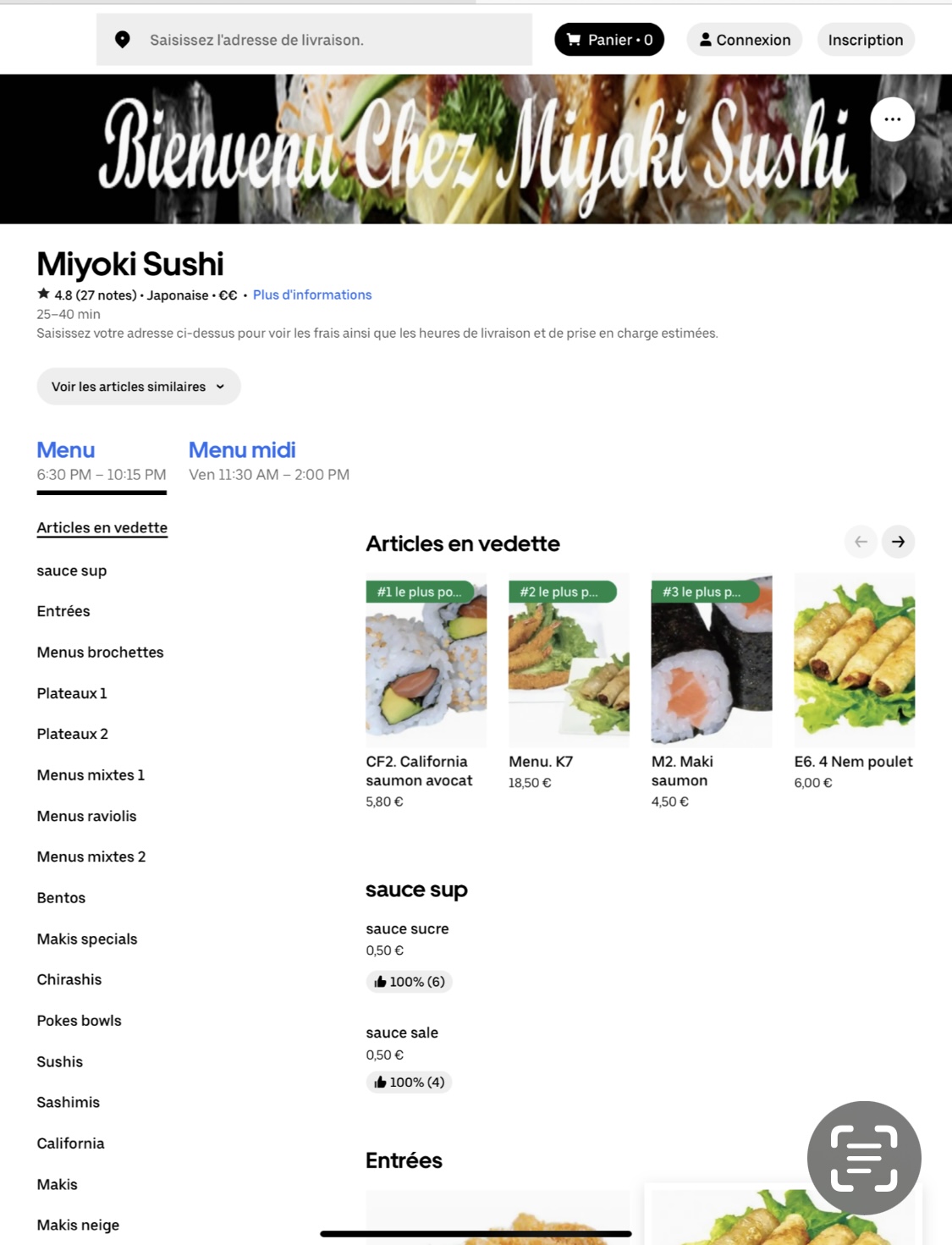Select the sauce sucre item

[x=407, y=929]
